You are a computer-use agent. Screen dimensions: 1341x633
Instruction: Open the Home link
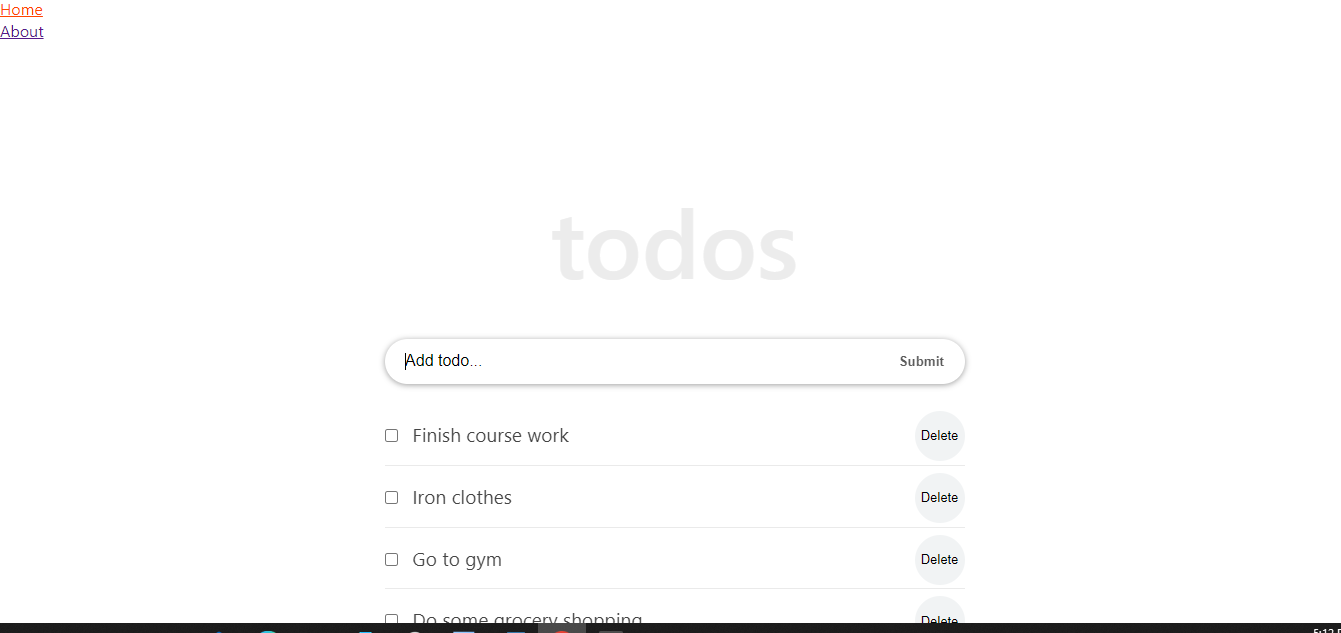pyautogui.click(x=21, y=10)
